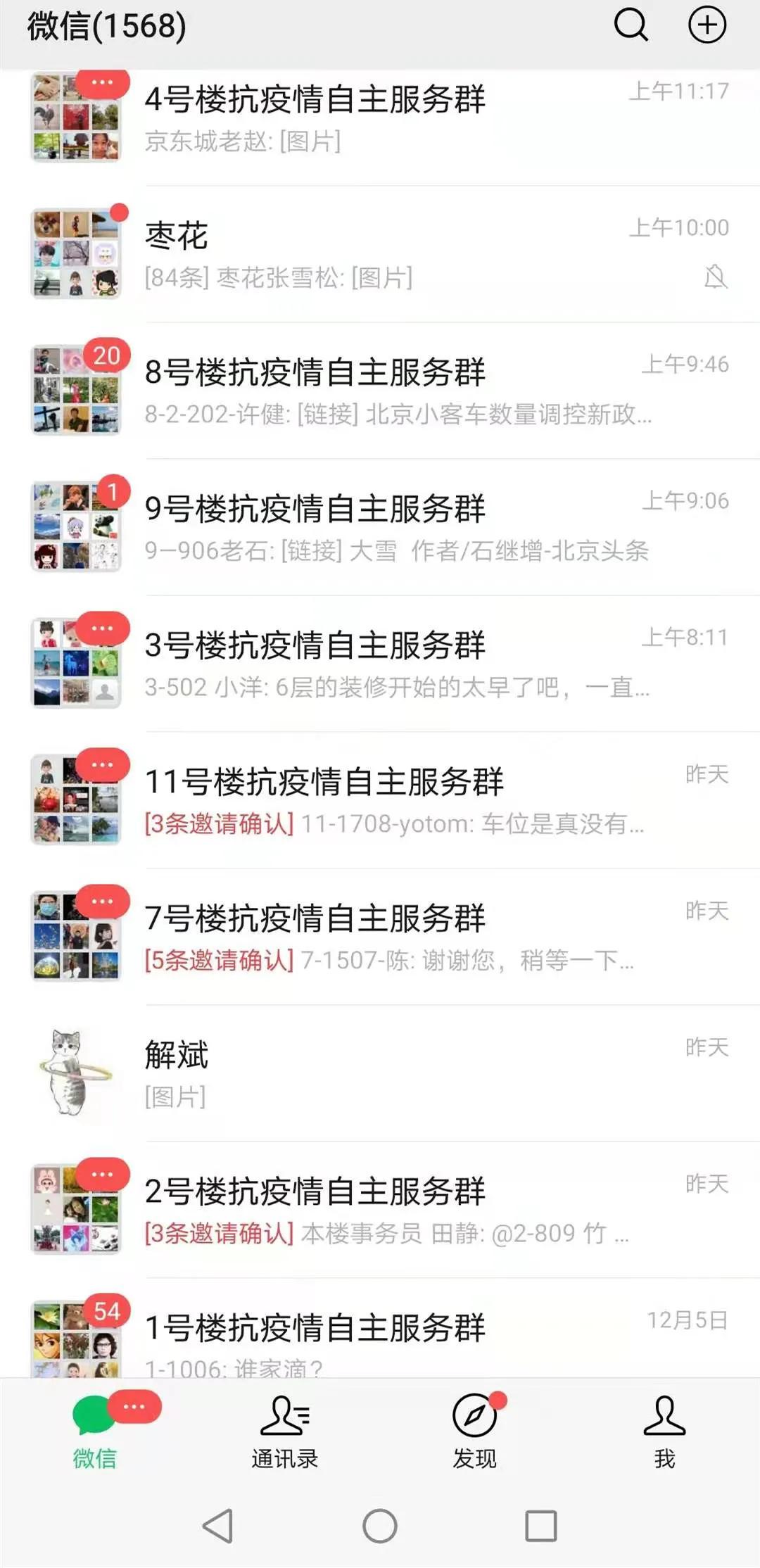Open the 解斌 private conversation
Screen dimensions: 760x1568
[380, 1070]
